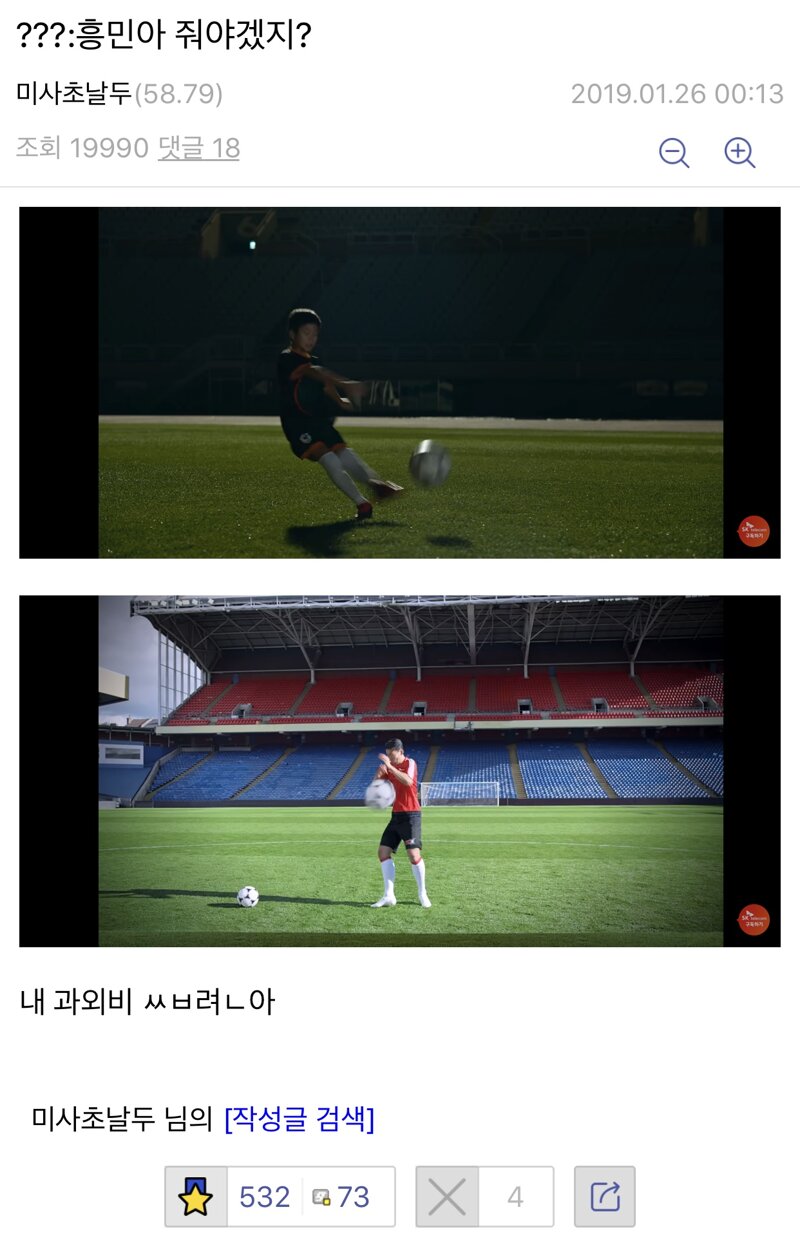Jump to the 댓글 18 comments link

tap(199, 148)
